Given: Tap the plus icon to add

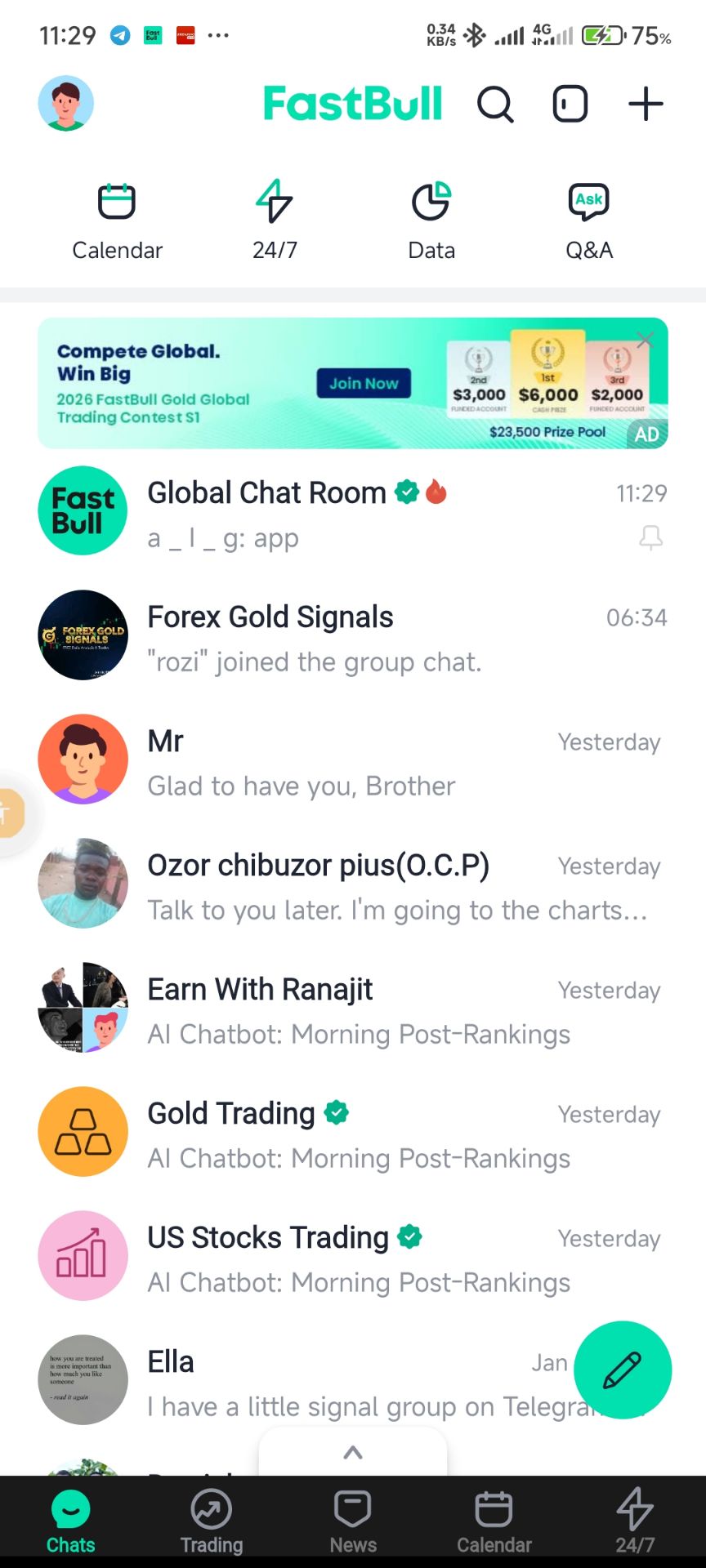Looking at the screenshot, I should 646,105.
